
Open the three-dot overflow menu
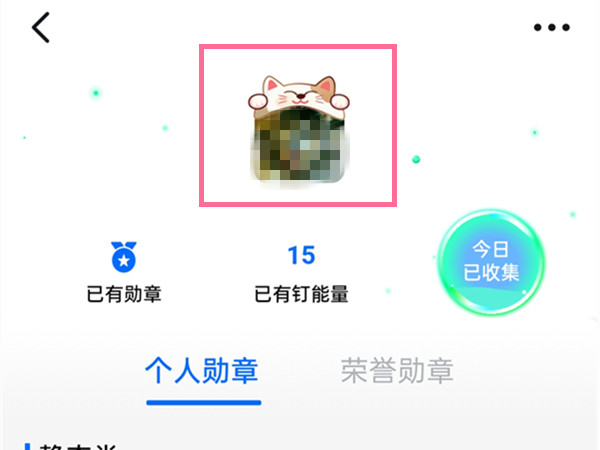551,28
